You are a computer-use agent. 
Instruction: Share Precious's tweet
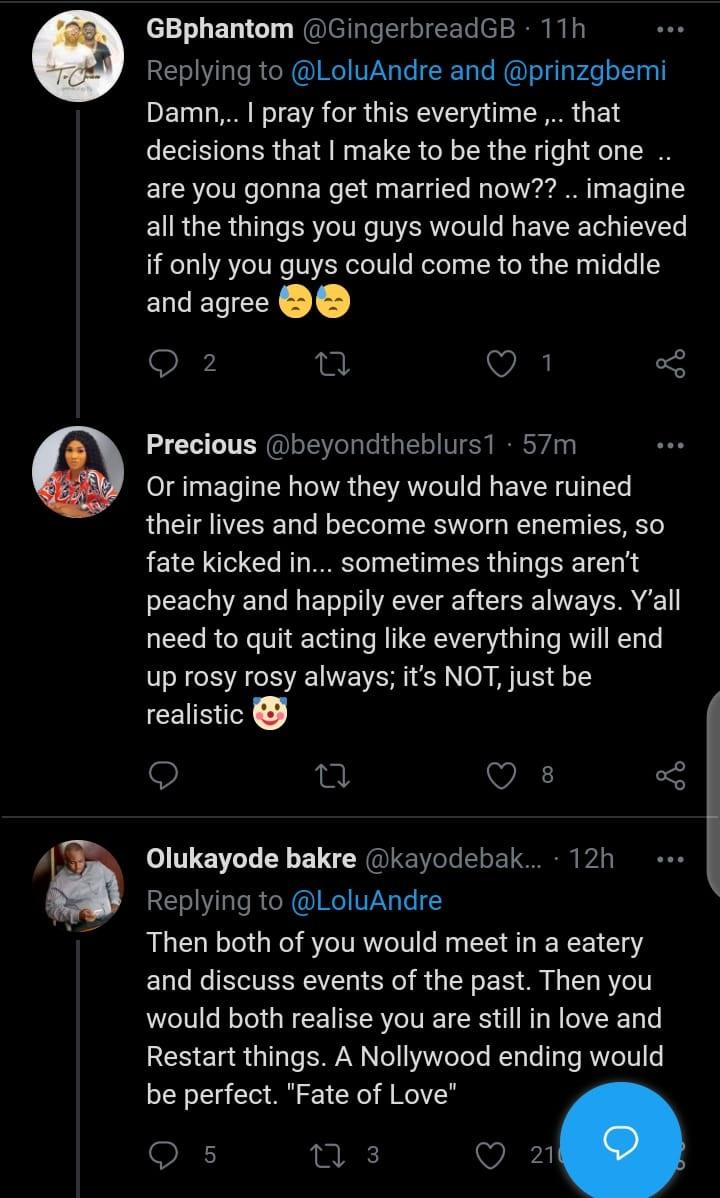(670, 774)
